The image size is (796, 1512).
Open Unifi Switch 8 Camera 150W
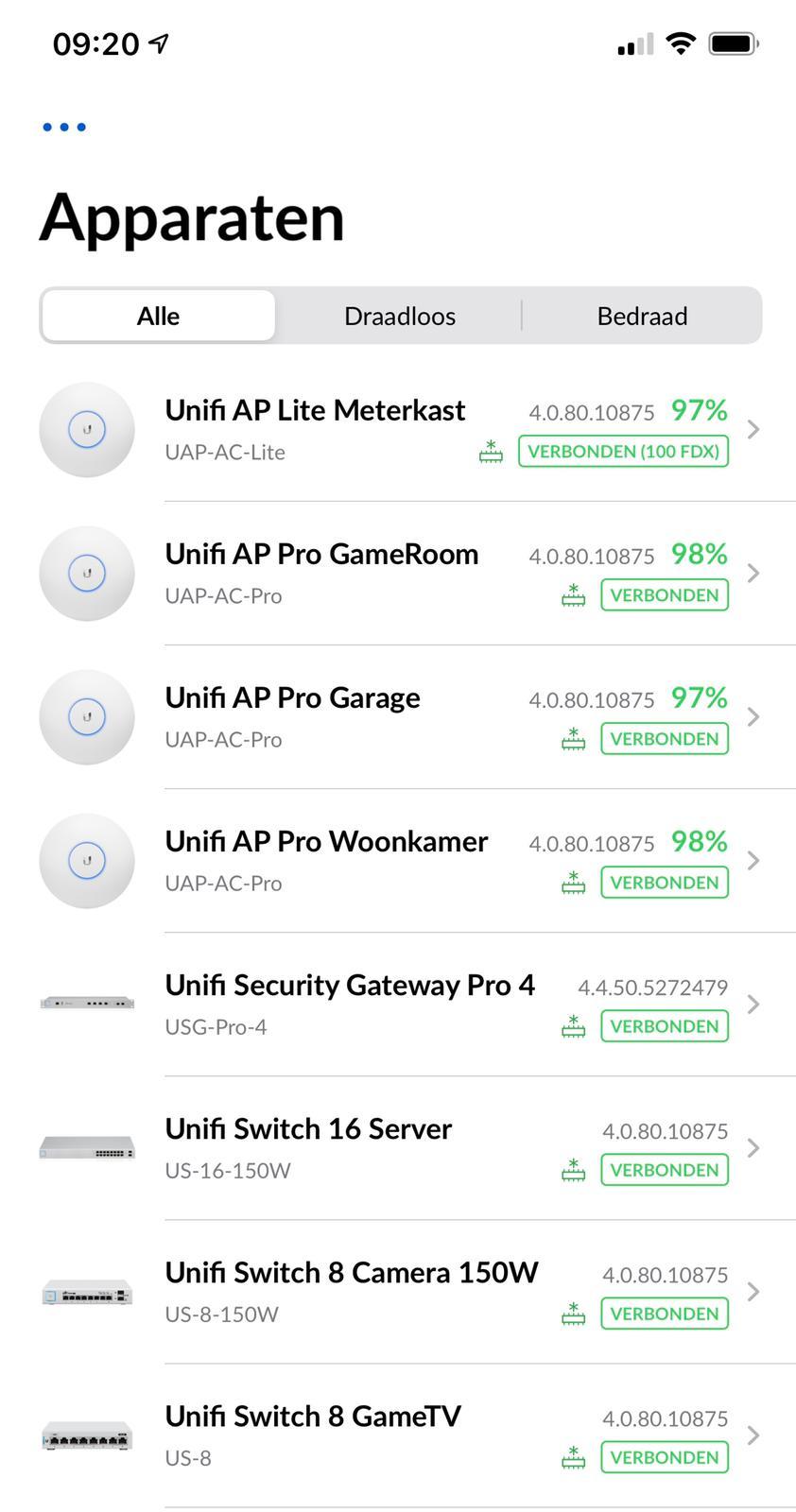point(397,1292)
